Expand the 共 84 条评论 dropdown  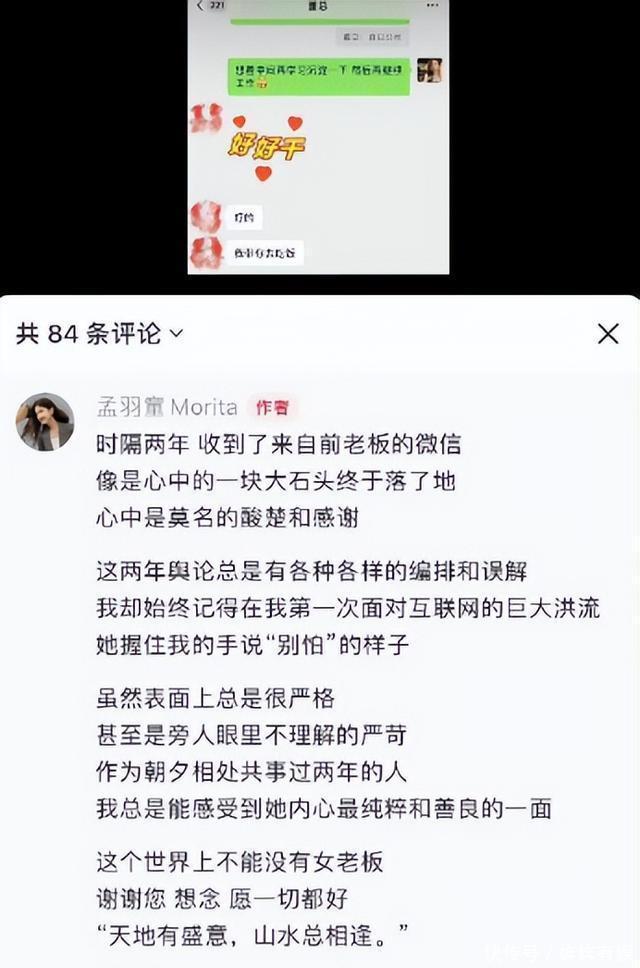(x=177, y=334)
